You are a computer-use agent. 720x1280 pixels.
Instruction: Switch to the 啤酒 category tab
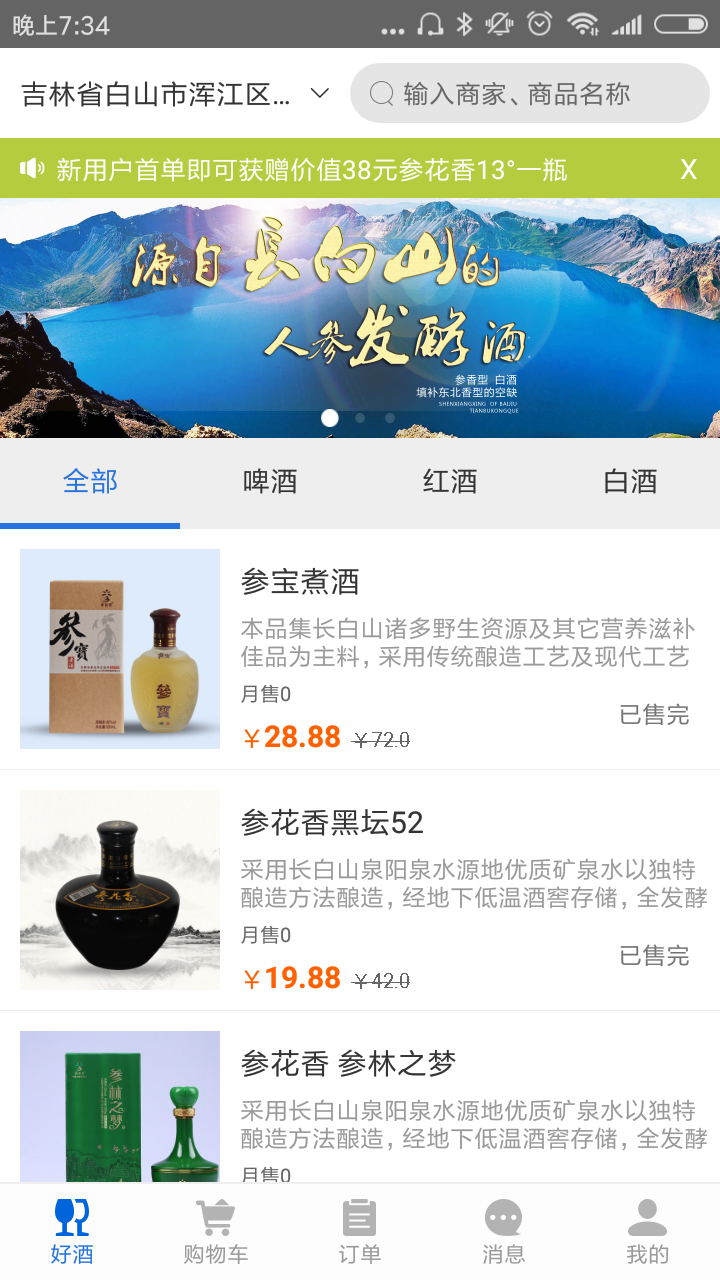tap(269, 481)
